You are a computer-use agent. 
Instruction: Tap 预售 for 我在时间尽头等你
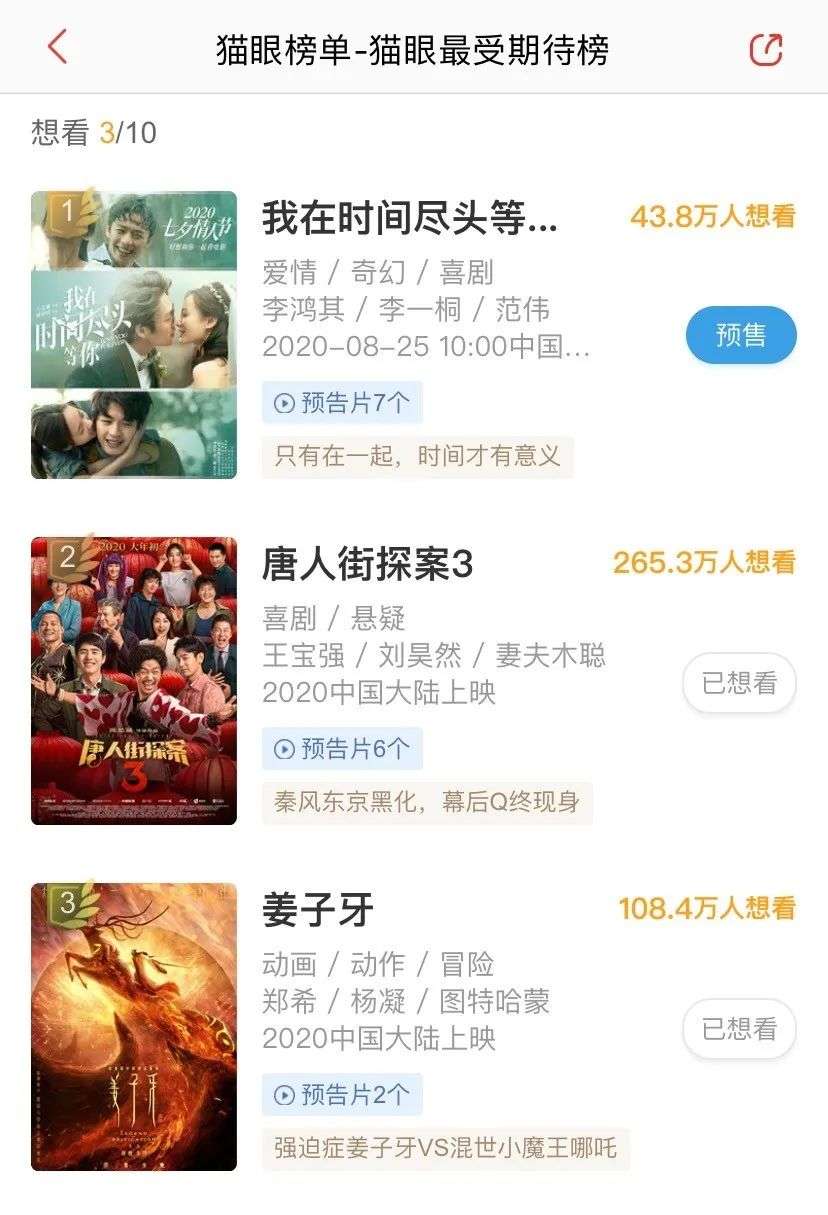(741, 335)
